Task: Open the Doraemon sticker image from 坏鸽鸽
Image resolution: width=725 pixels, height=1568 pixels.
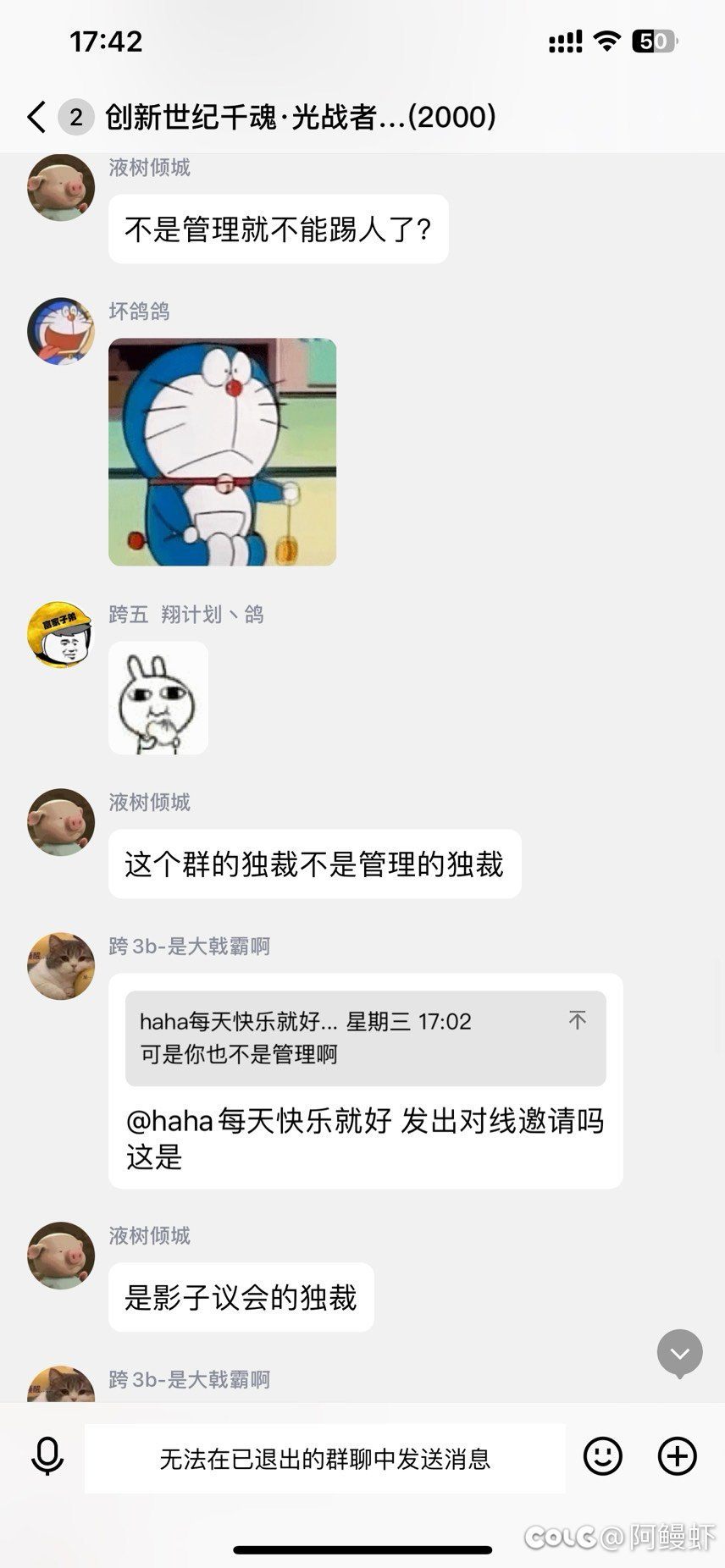Action: (223, 452)
